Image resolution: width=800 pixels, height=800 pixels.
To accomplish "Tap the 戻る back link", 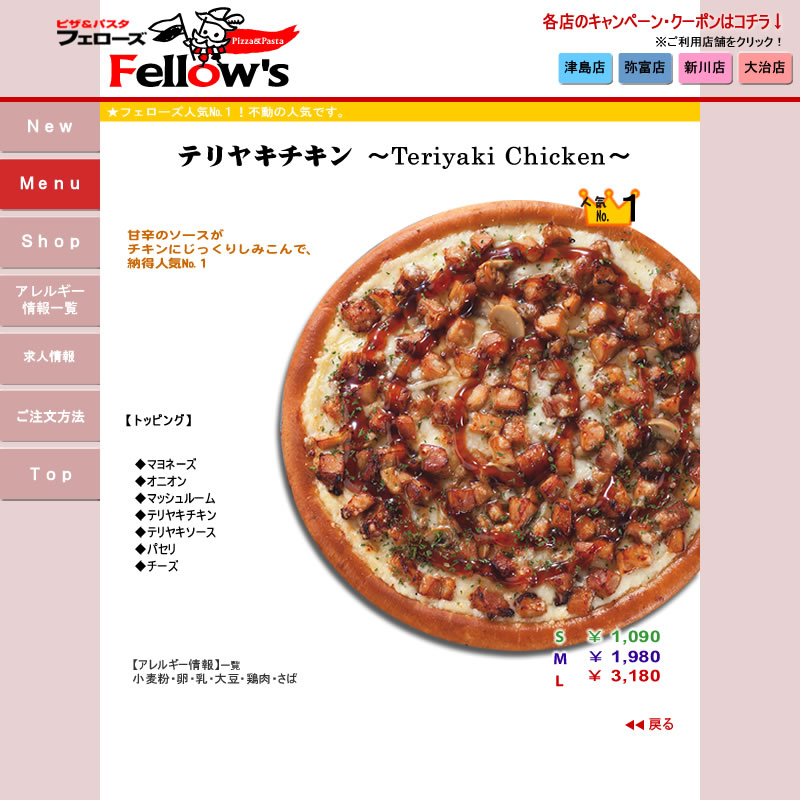I will (651, 724).
